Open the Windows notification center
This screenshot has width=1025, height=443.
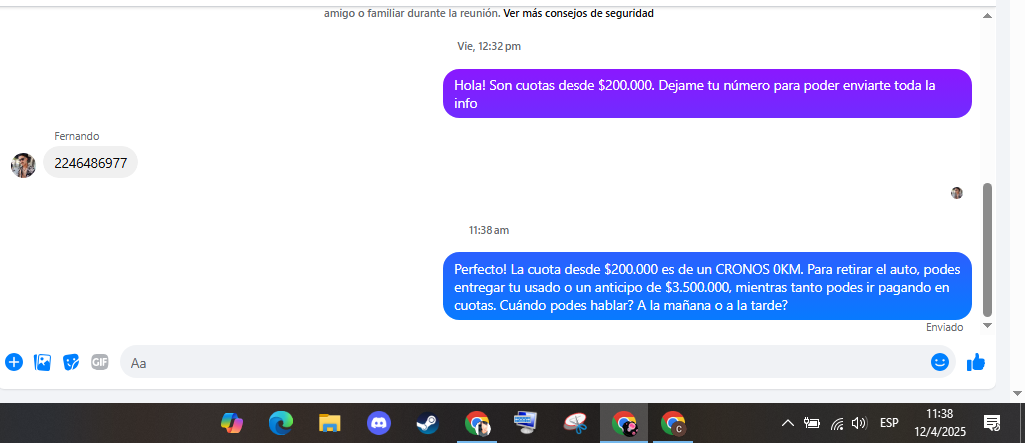pyautogui.click(x=992, y=423)
